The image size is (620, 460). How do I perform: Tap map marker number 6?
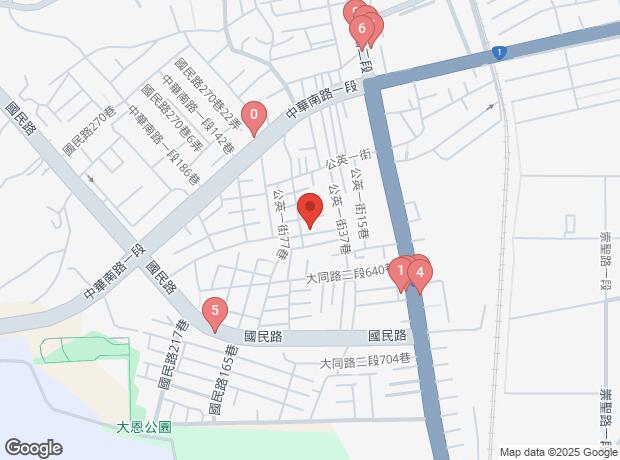click(361, 32)
